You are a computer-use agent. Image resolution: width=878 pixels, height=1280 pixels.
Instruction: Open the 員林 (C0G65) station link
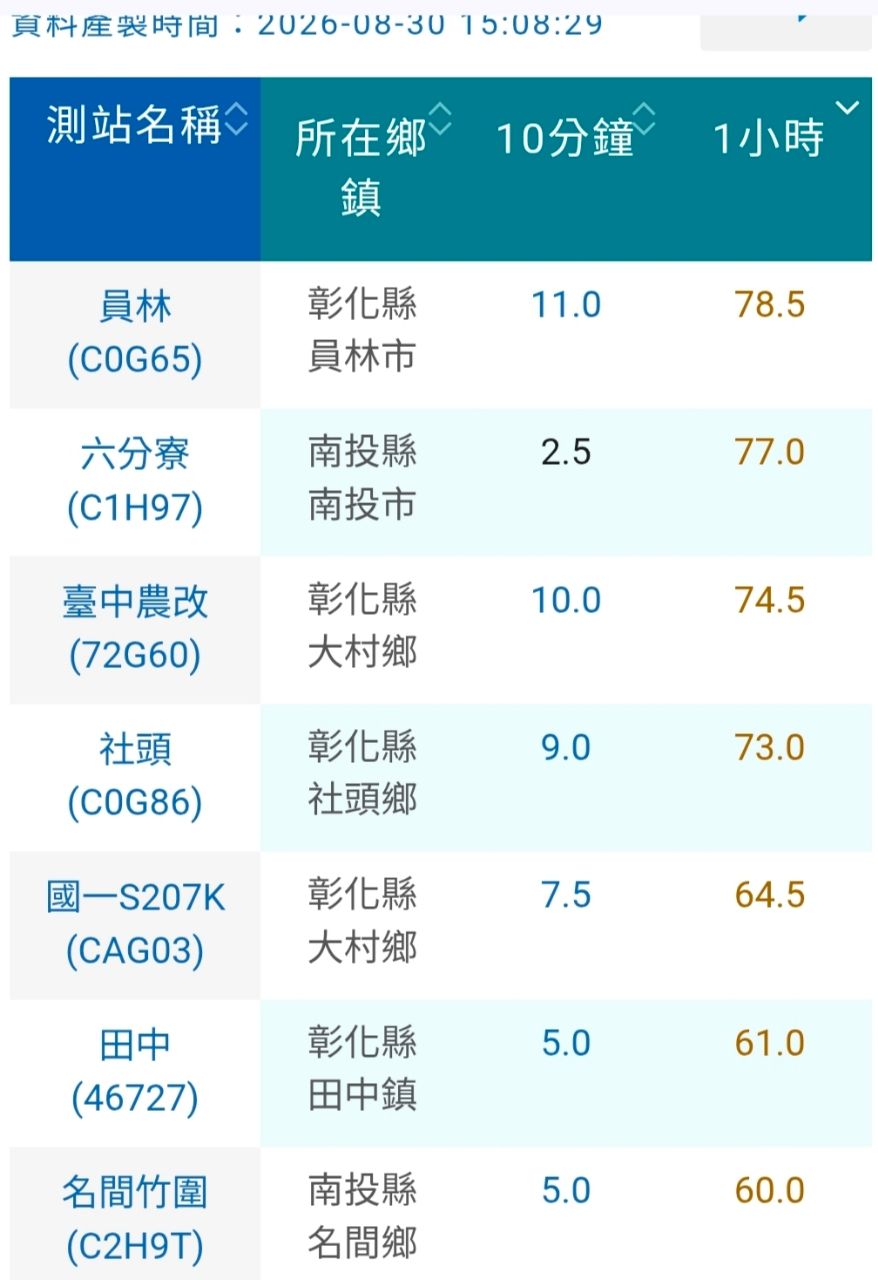click(x=135, y=333)
